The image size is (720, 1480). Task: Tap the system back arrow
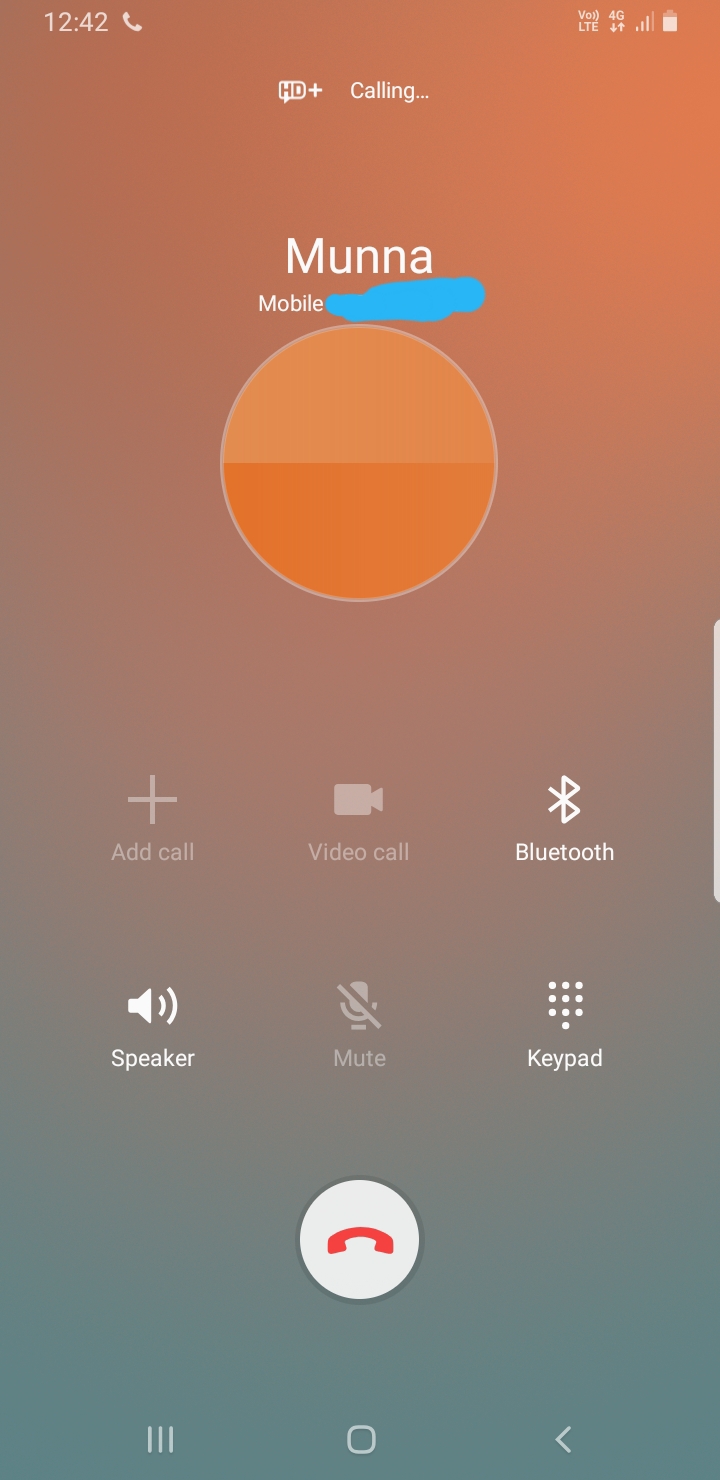tap(563, 1439)
